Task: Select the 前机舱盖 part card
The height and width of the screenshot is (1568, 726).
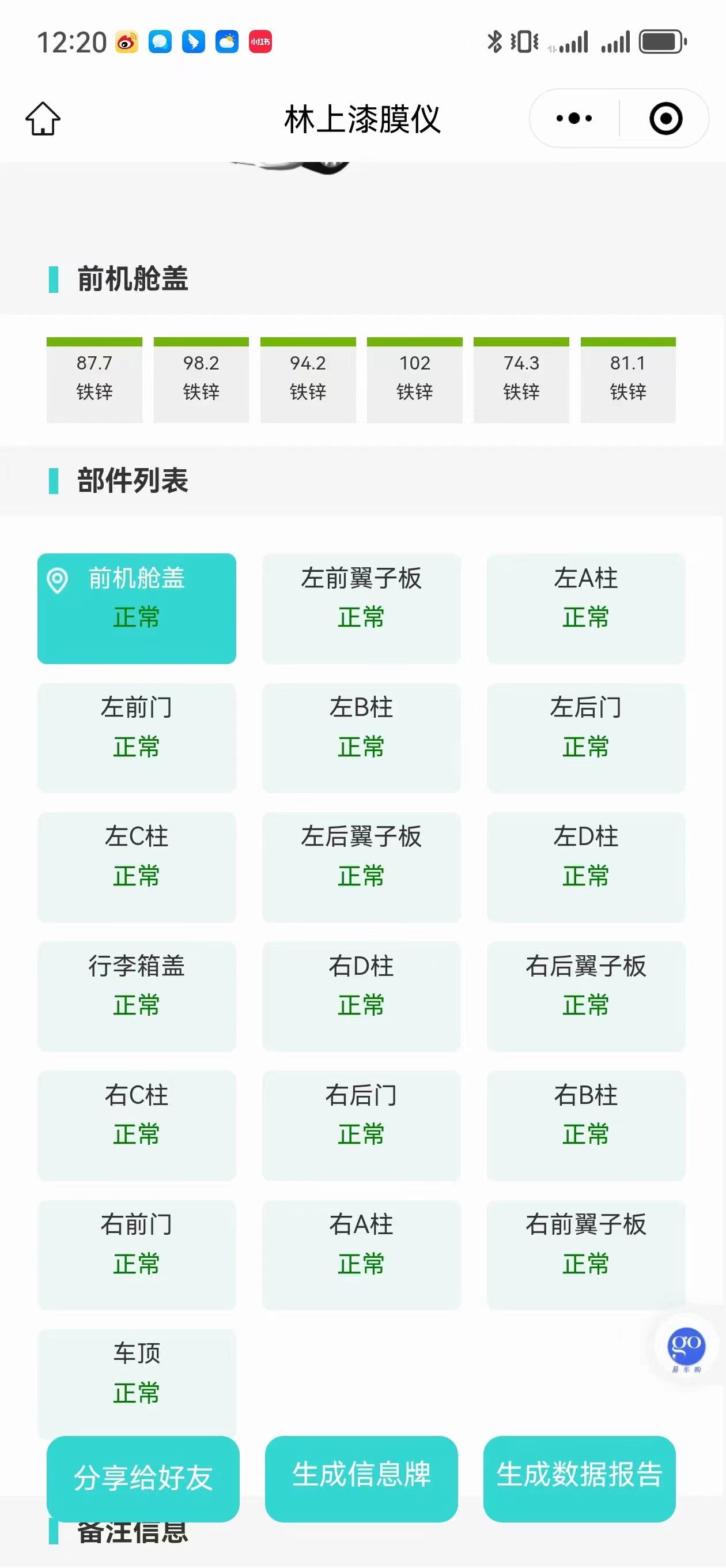Action: click(x=137, y=608)
